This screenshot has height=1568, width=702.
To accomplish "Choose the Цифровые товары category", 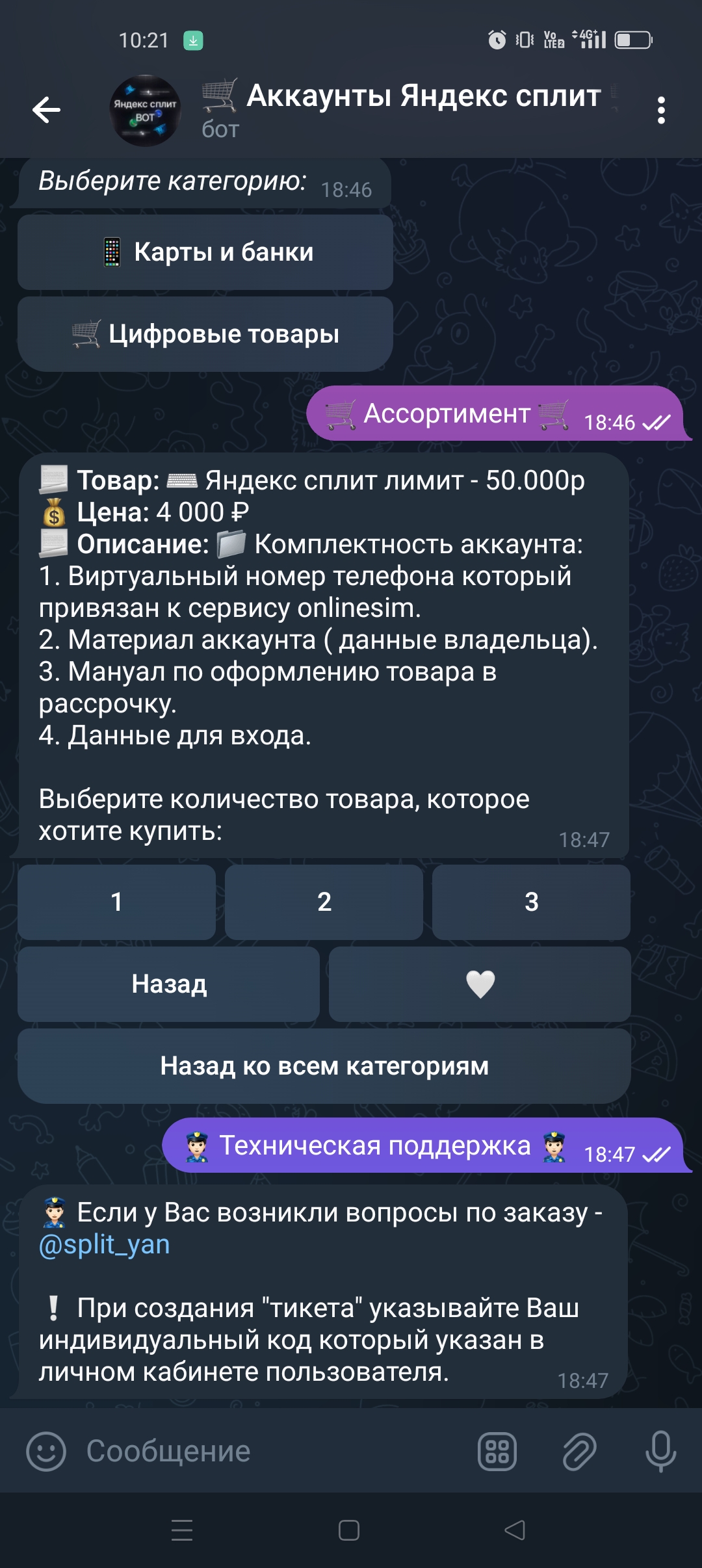I will (205, 334).
